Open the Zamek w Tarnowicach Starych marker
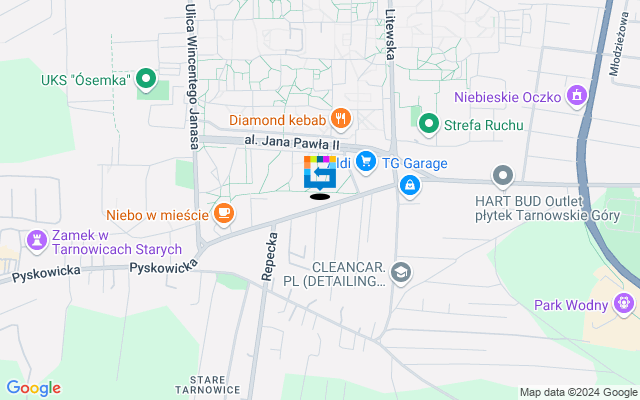This screenshot has height=400, width=640. click(x=37, y=239)
